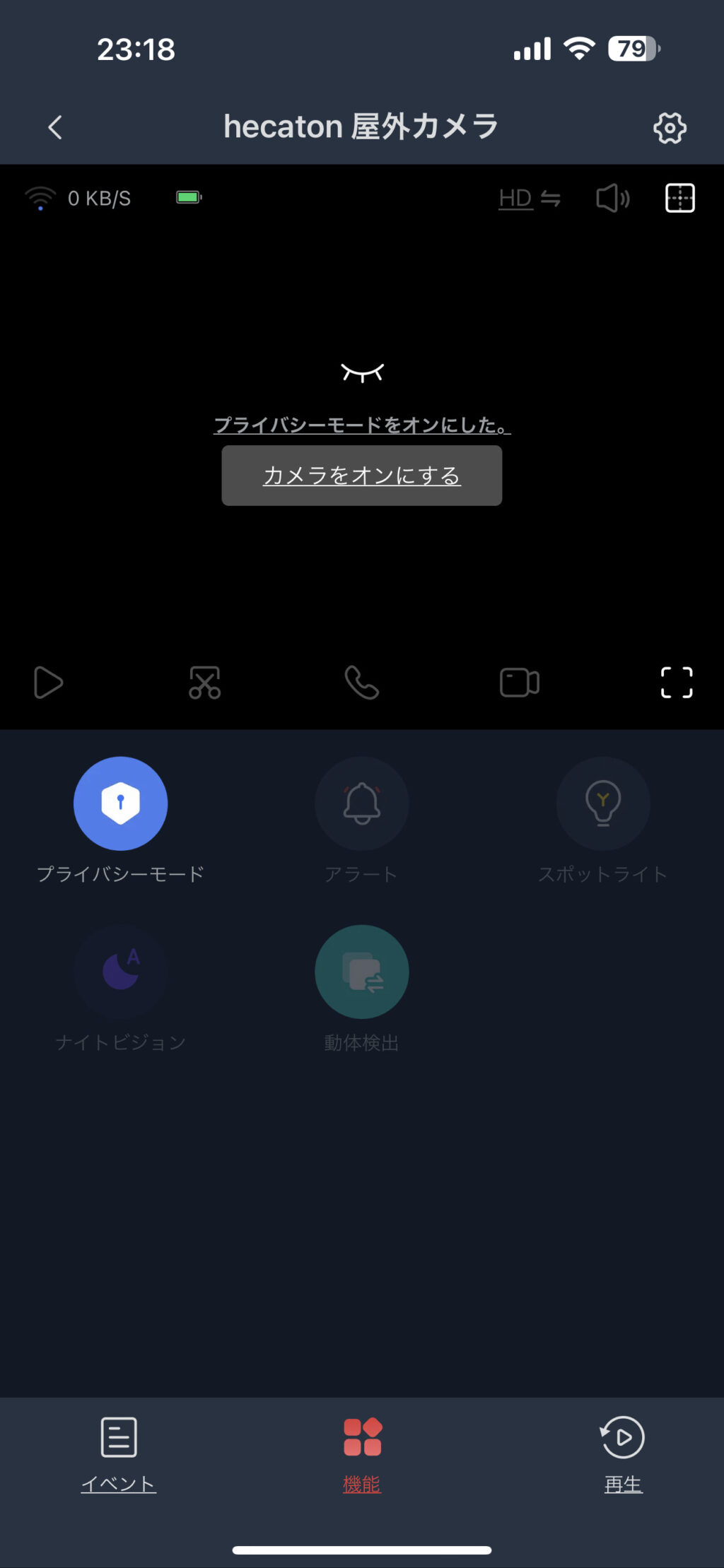The image size is (724, 1568).
Task: Start a voice call with the camera
Action: (362, 681)
